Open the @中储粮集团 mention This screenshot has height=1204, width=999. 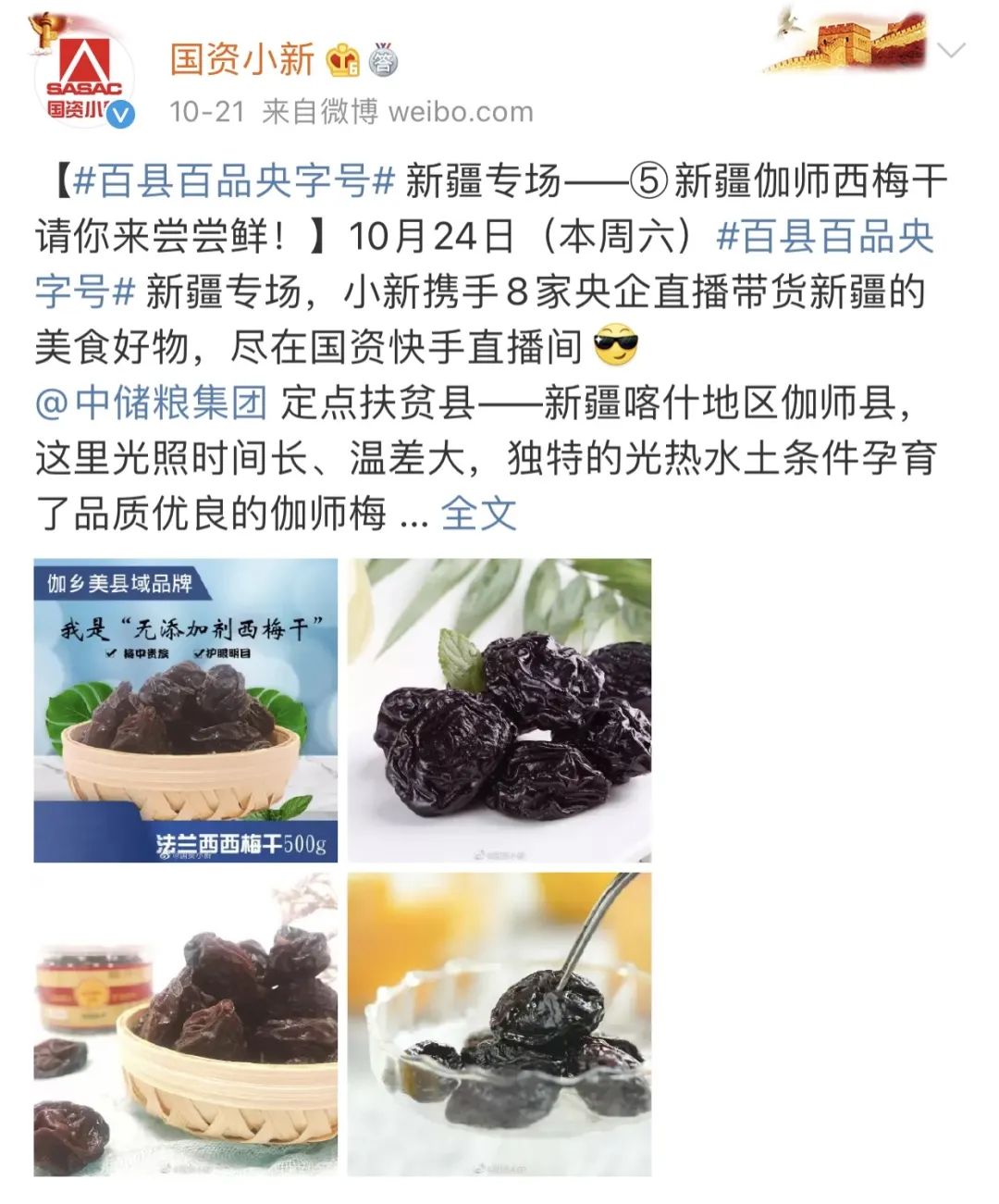(152, 403)
